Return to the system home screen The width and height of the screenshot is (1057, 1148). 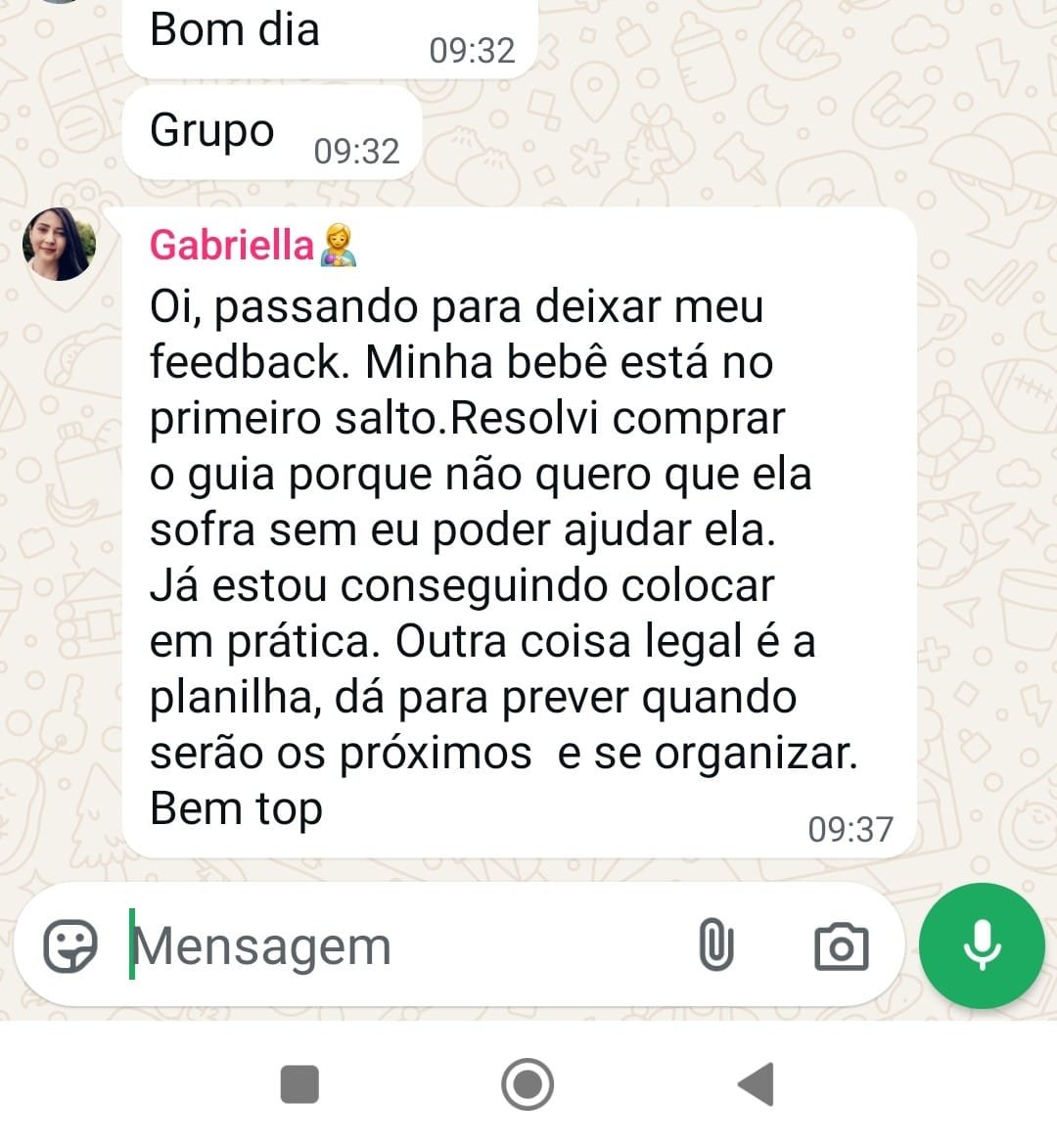click(528, 1084)
